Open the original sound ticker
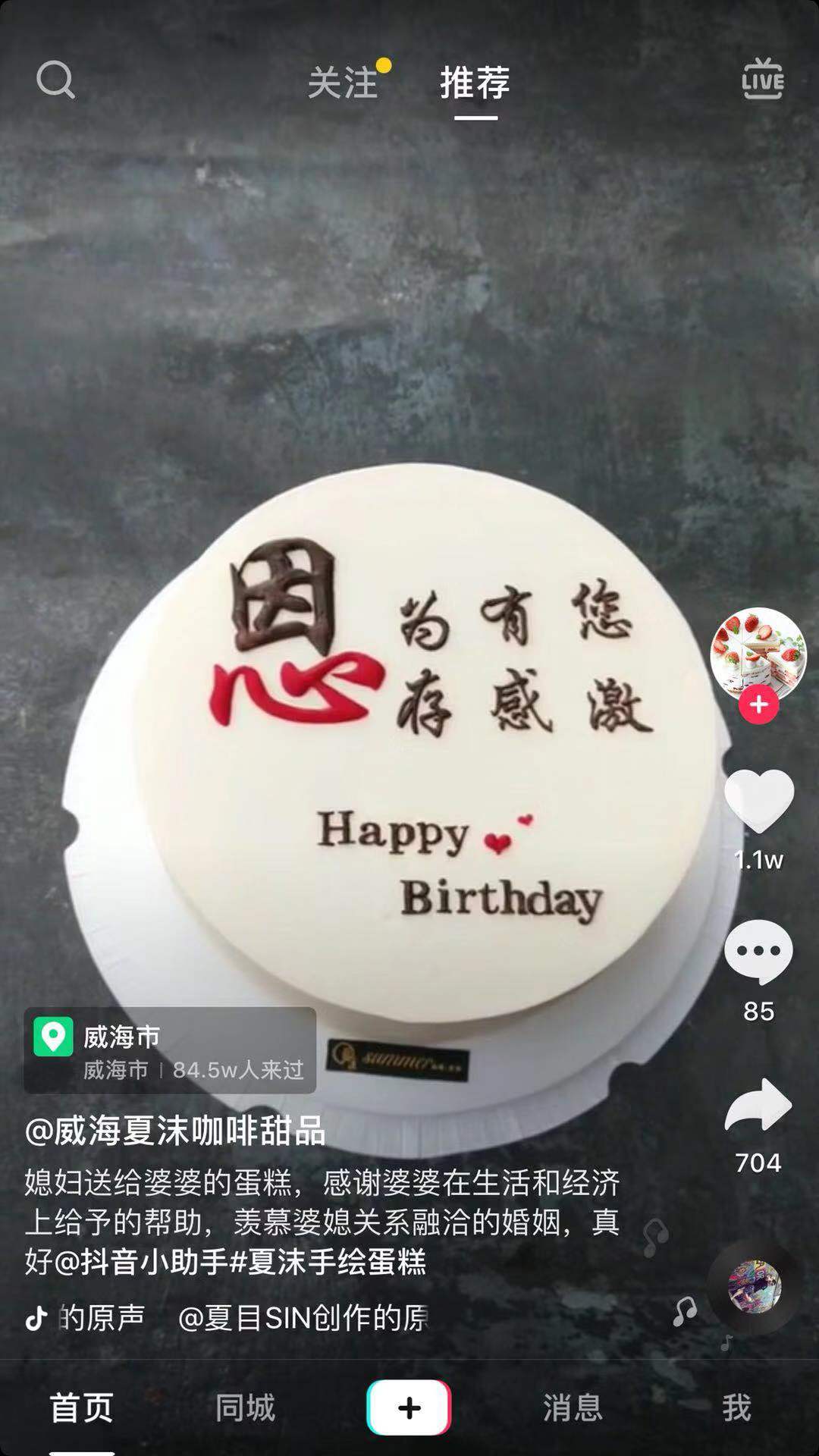 pos(227,1318)
